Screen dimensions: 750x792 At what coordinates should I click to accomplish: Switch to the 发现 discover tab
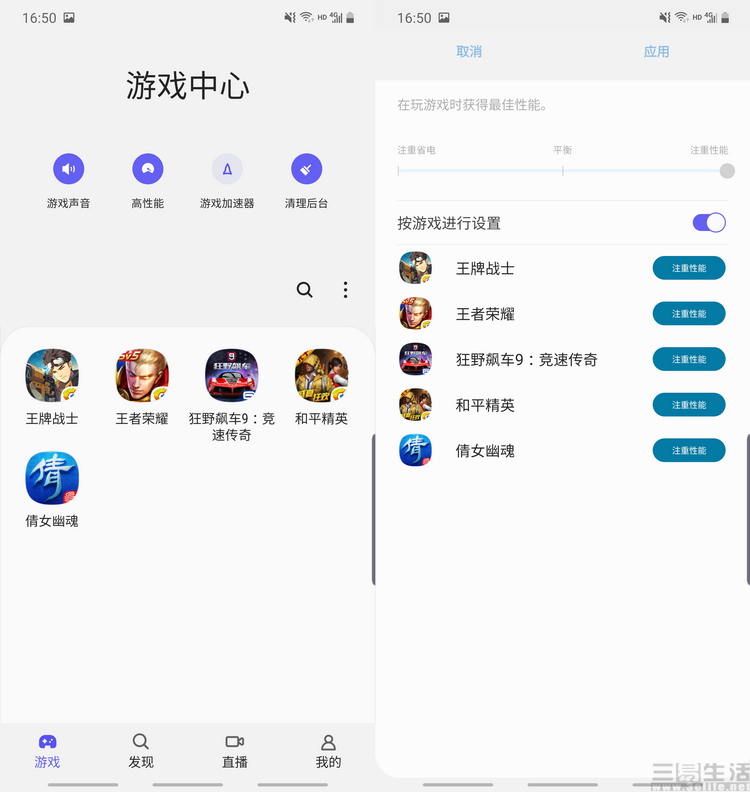(x=141, y=751)
